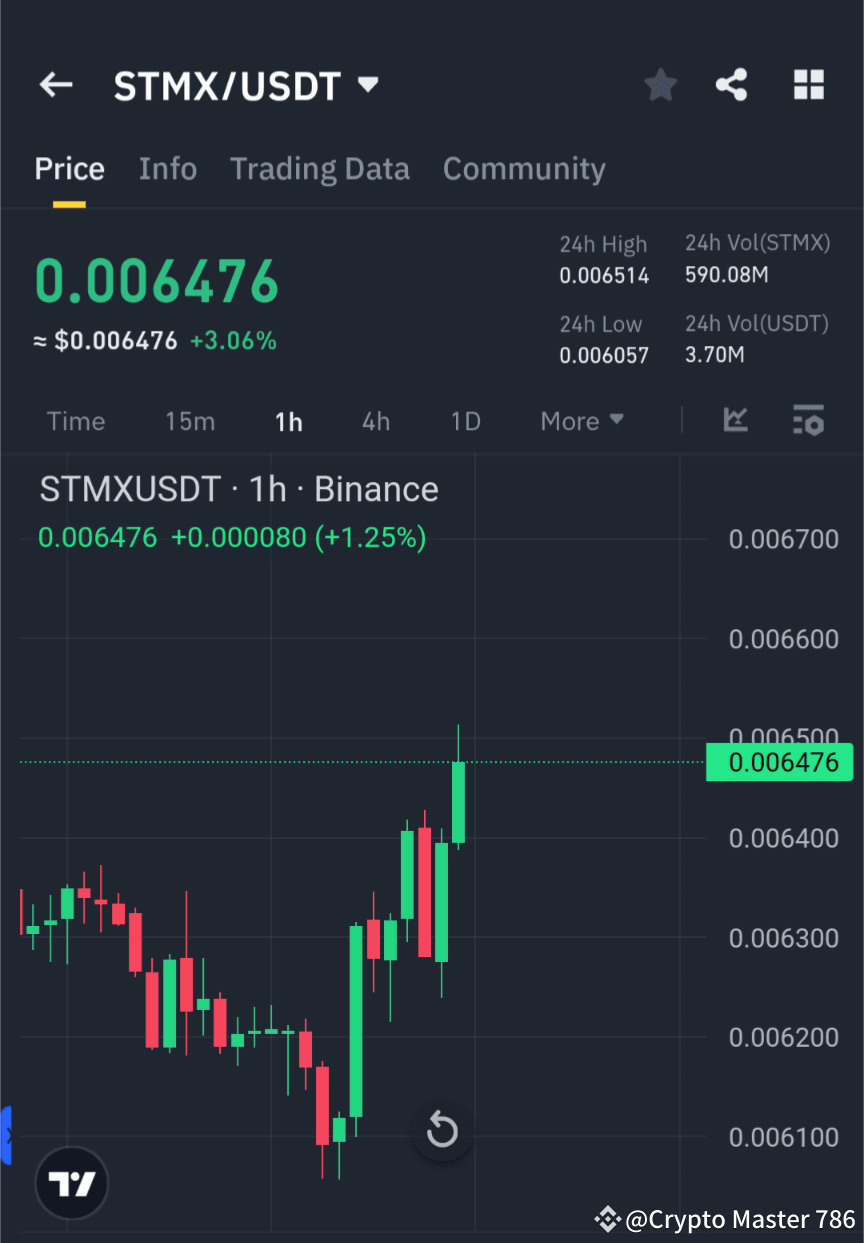
Task: Switch to the Trading Data tab
Action: (319, 168)
